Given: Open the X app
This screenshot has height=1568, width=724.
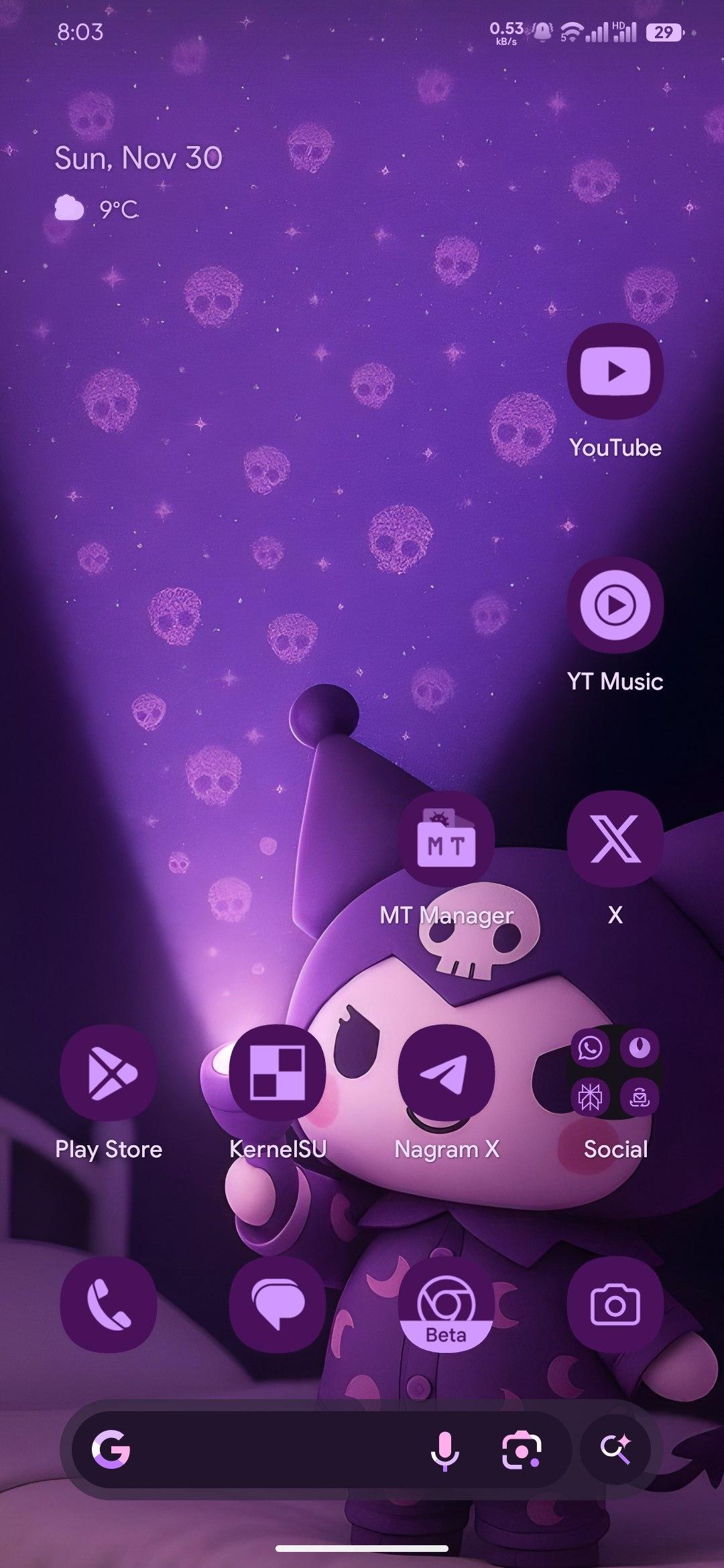Looking at the screenshot, I should [615, 839].
